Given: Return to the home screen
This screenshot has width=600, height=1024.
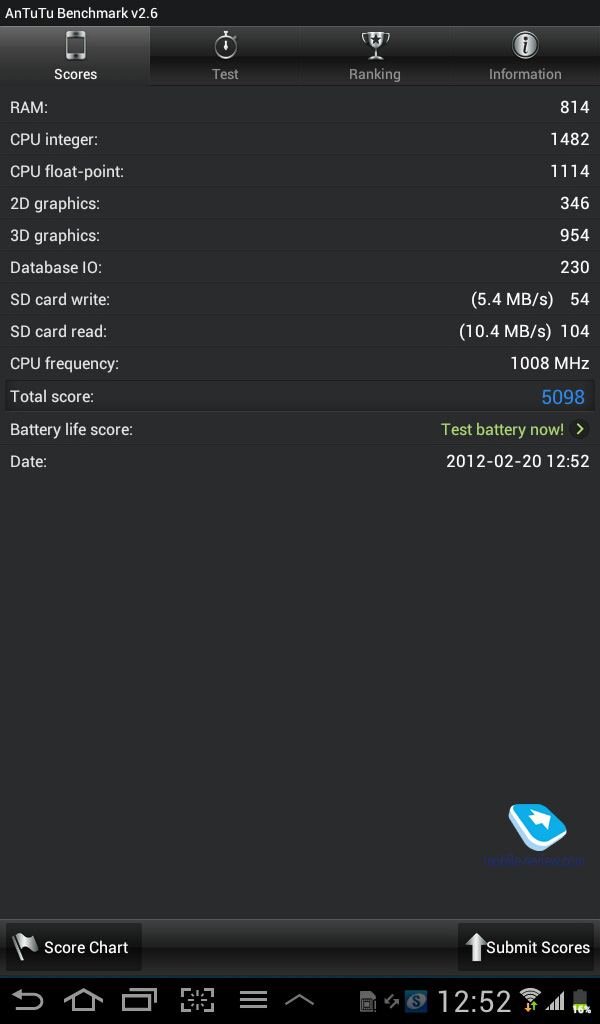Looking at the screenshot, I should click(x=84, y=1000).
